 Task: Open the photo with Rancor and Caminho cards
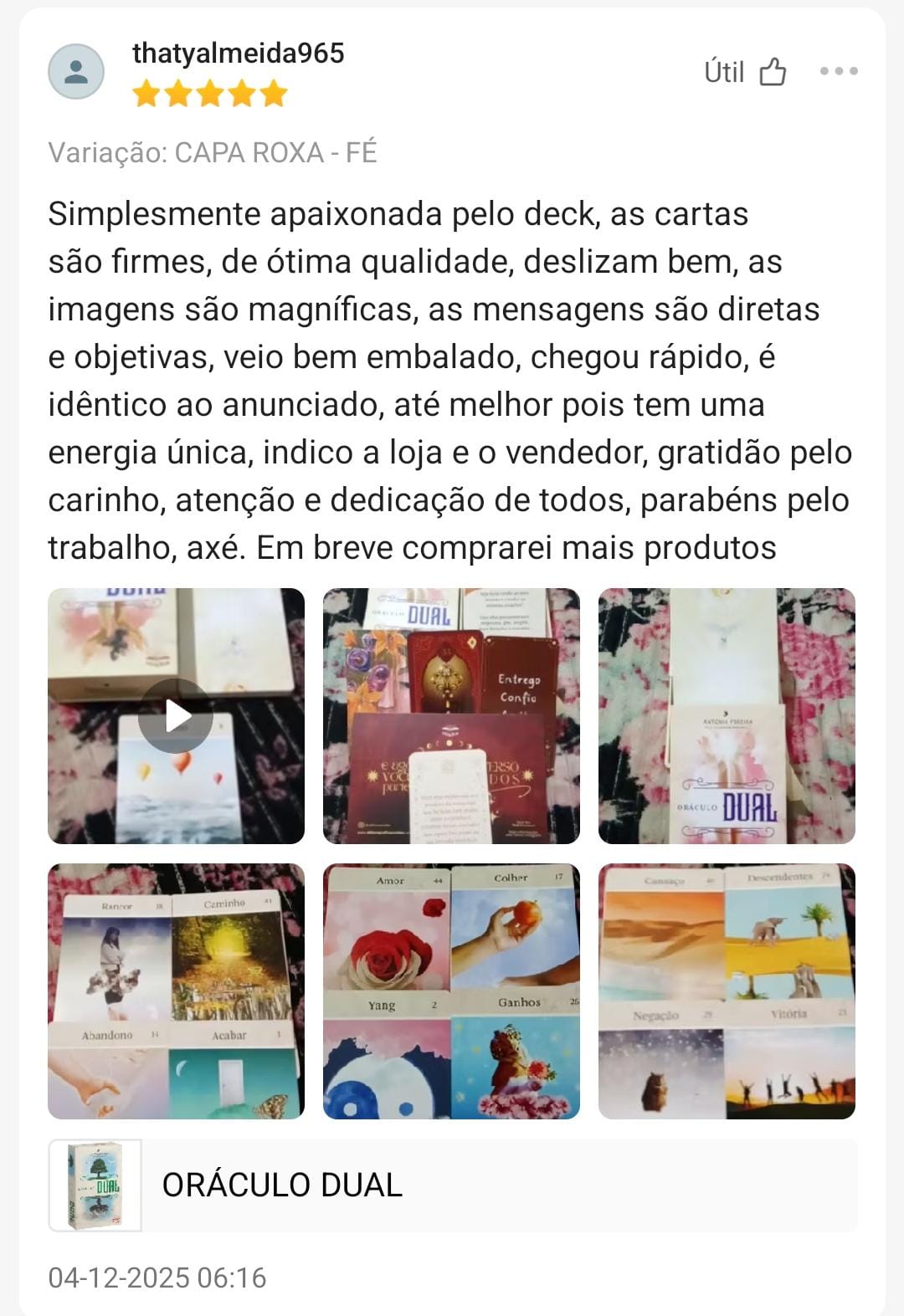[x=177, y=991]
